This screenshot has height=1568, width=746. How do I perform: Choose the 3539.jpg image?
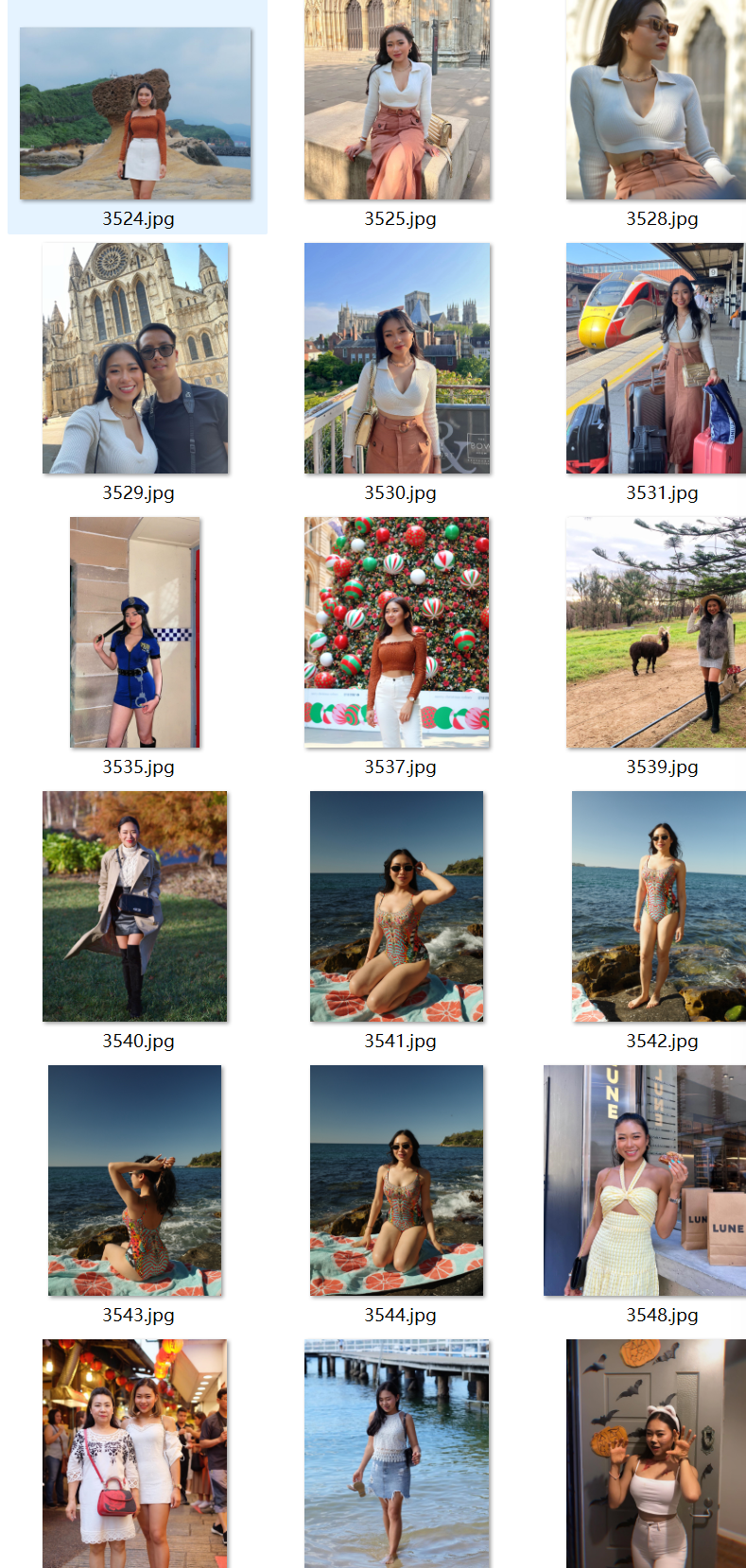coord(656,632)
